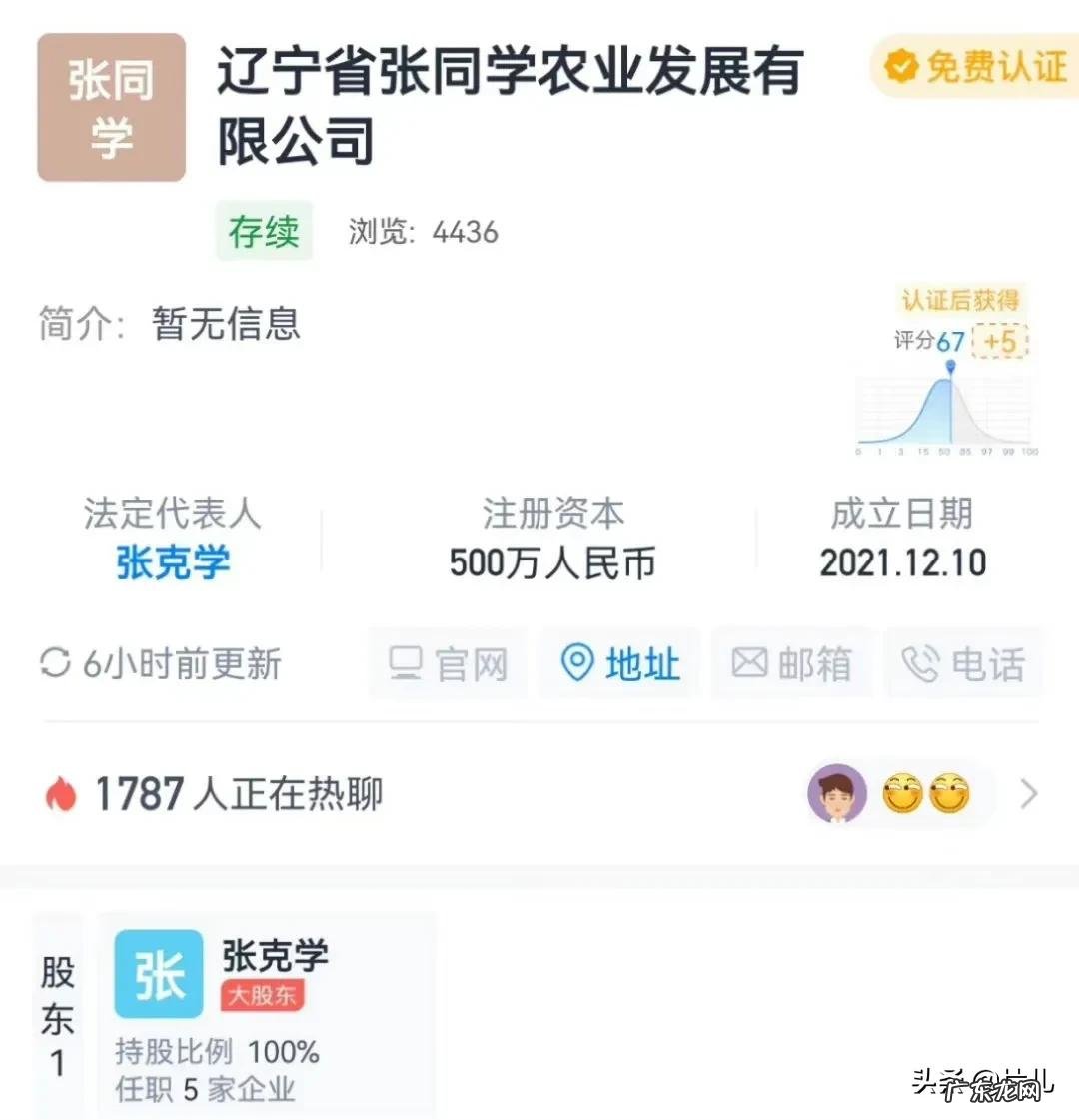
Task: Select the 股东 1 section label
Action: (x=58, y=1016)
